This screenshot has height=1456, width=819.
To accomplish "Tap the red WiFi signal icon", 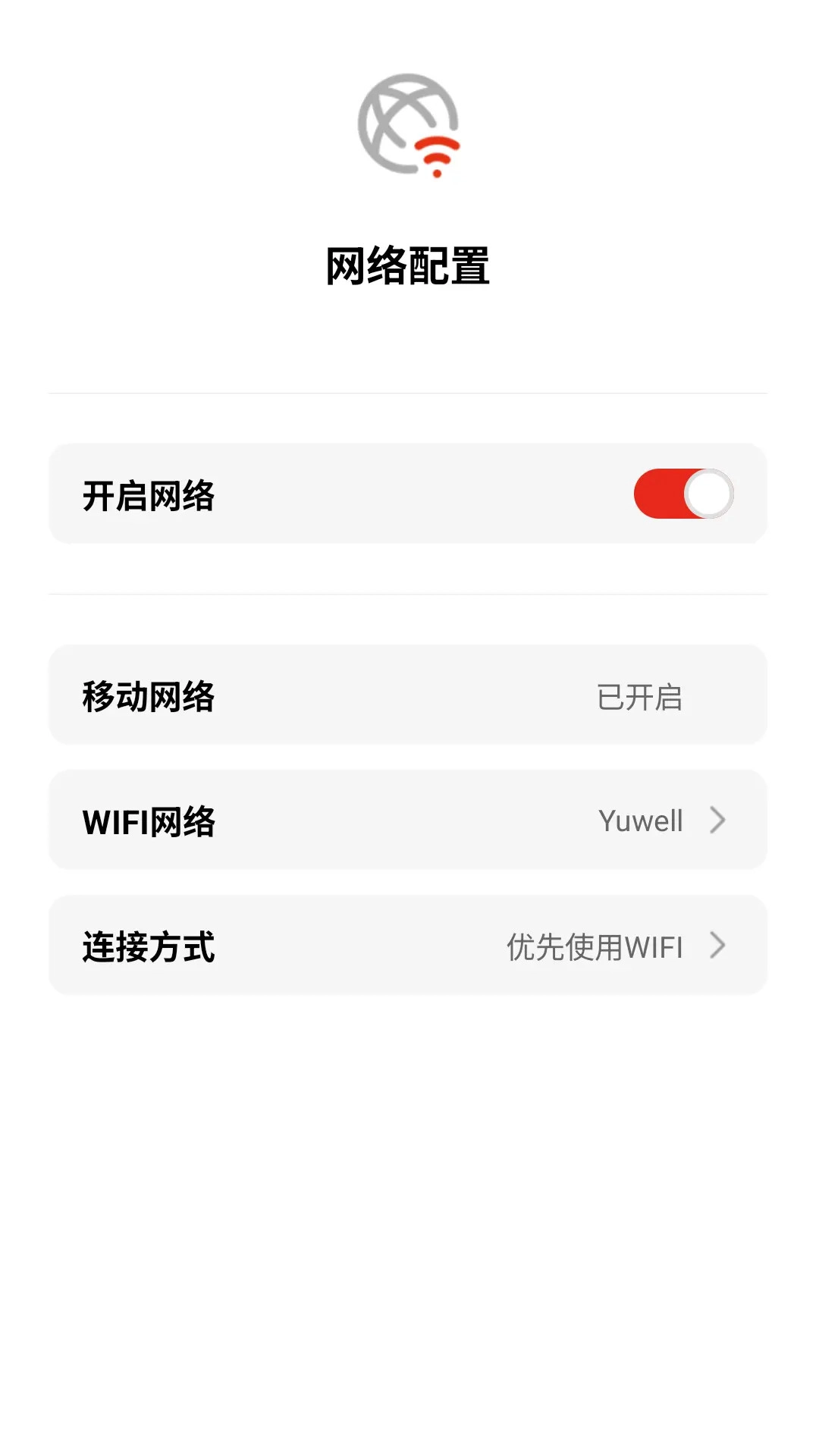I will point(438,155).
